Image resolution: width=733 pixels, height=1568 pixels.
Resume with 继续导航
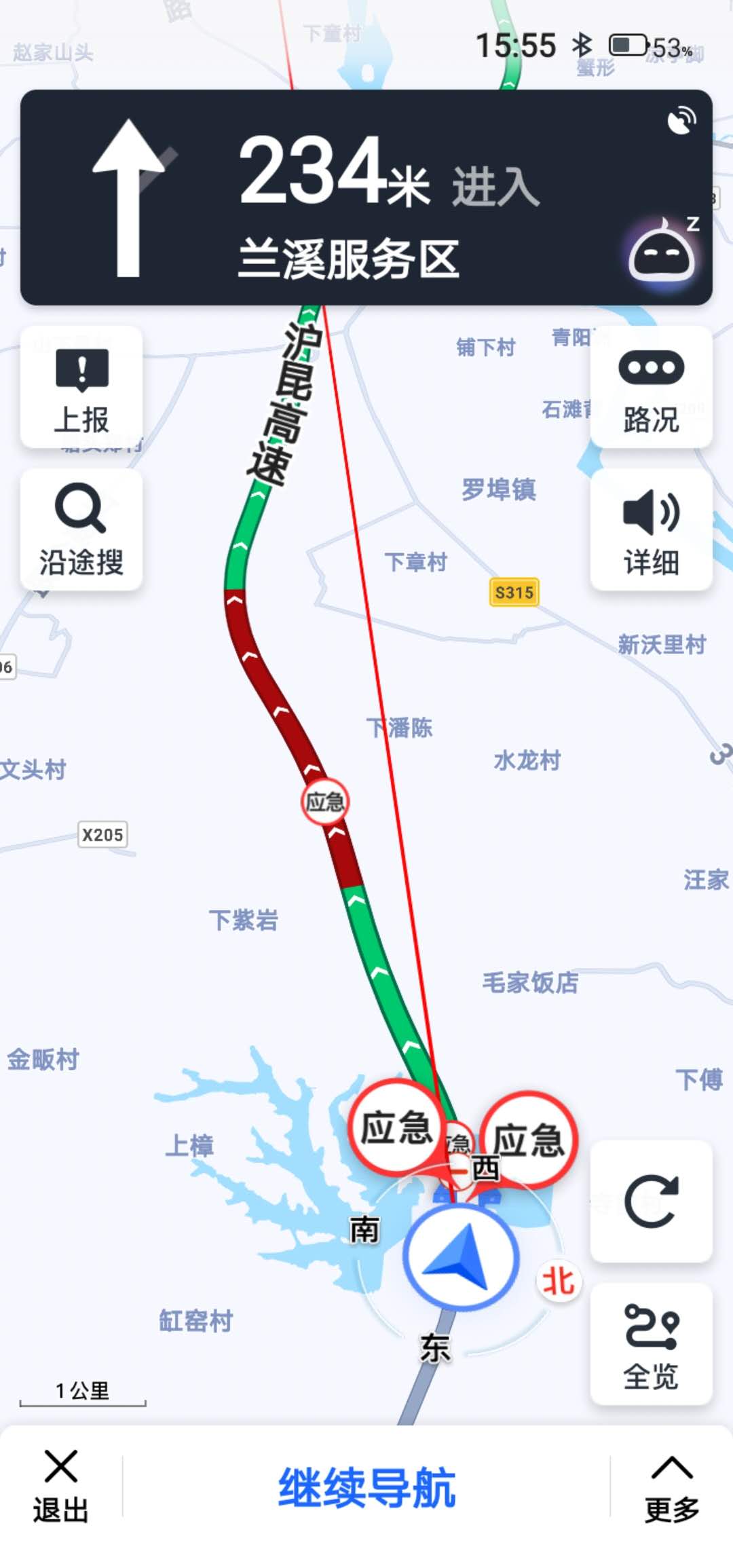pyautogui.click(x=366, y=1487)
